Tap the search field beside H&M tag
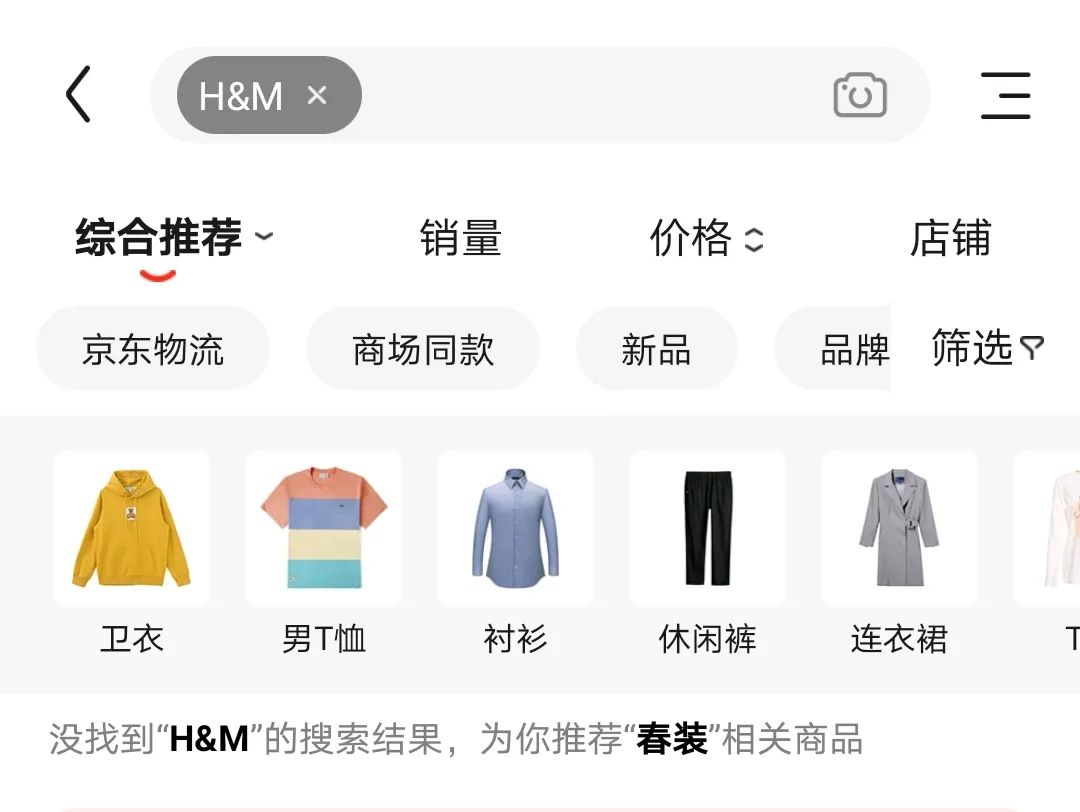This screenshot has width=1080, height=812. 590,95
